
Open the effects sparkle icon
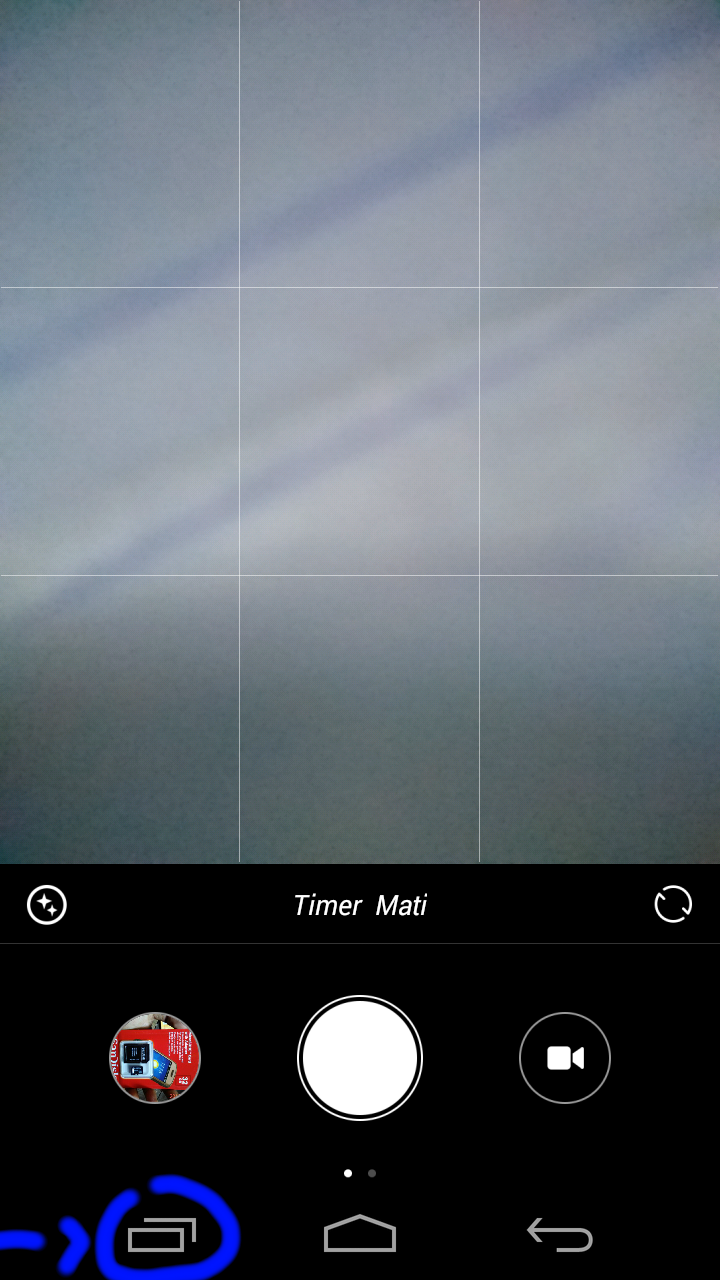point(47,905)
